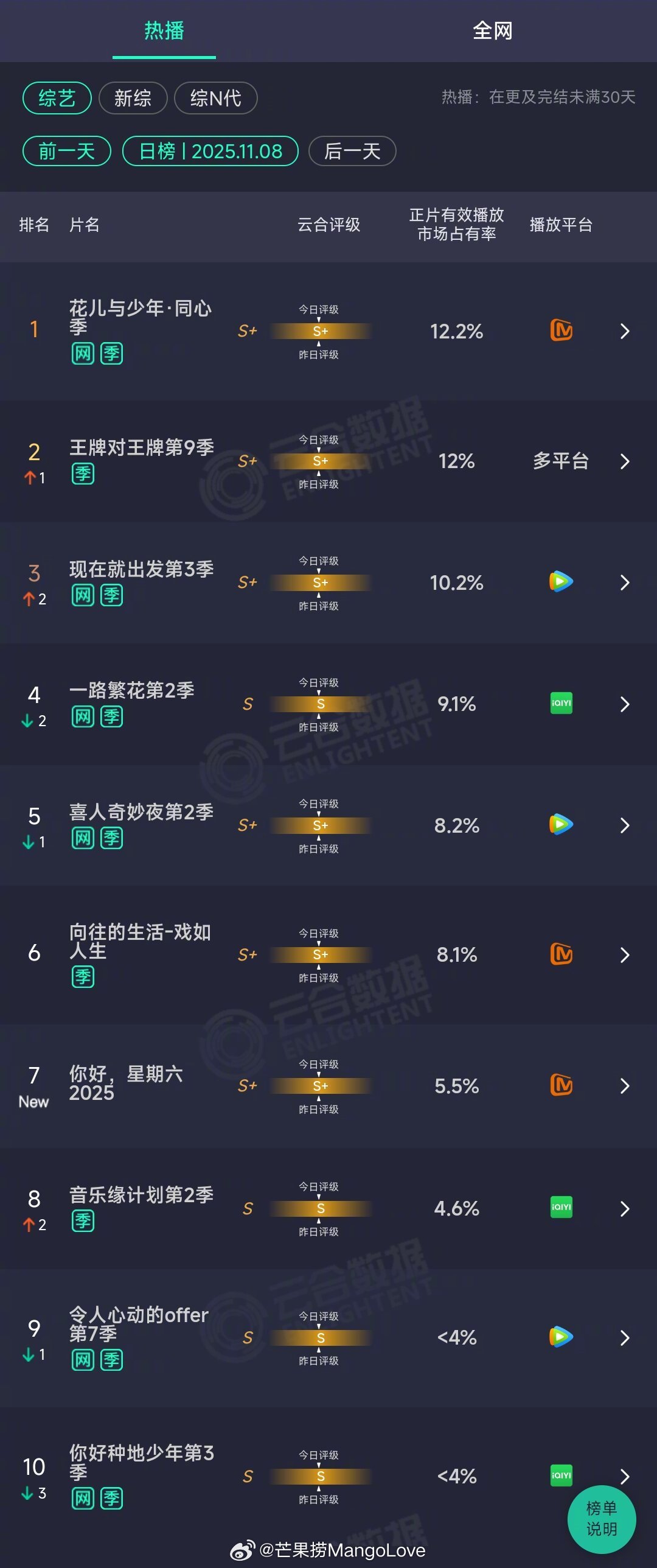657x1568 pixels.
Task: Open the 日榜 2025.11.08 date selector
Action: coord(210,152)
